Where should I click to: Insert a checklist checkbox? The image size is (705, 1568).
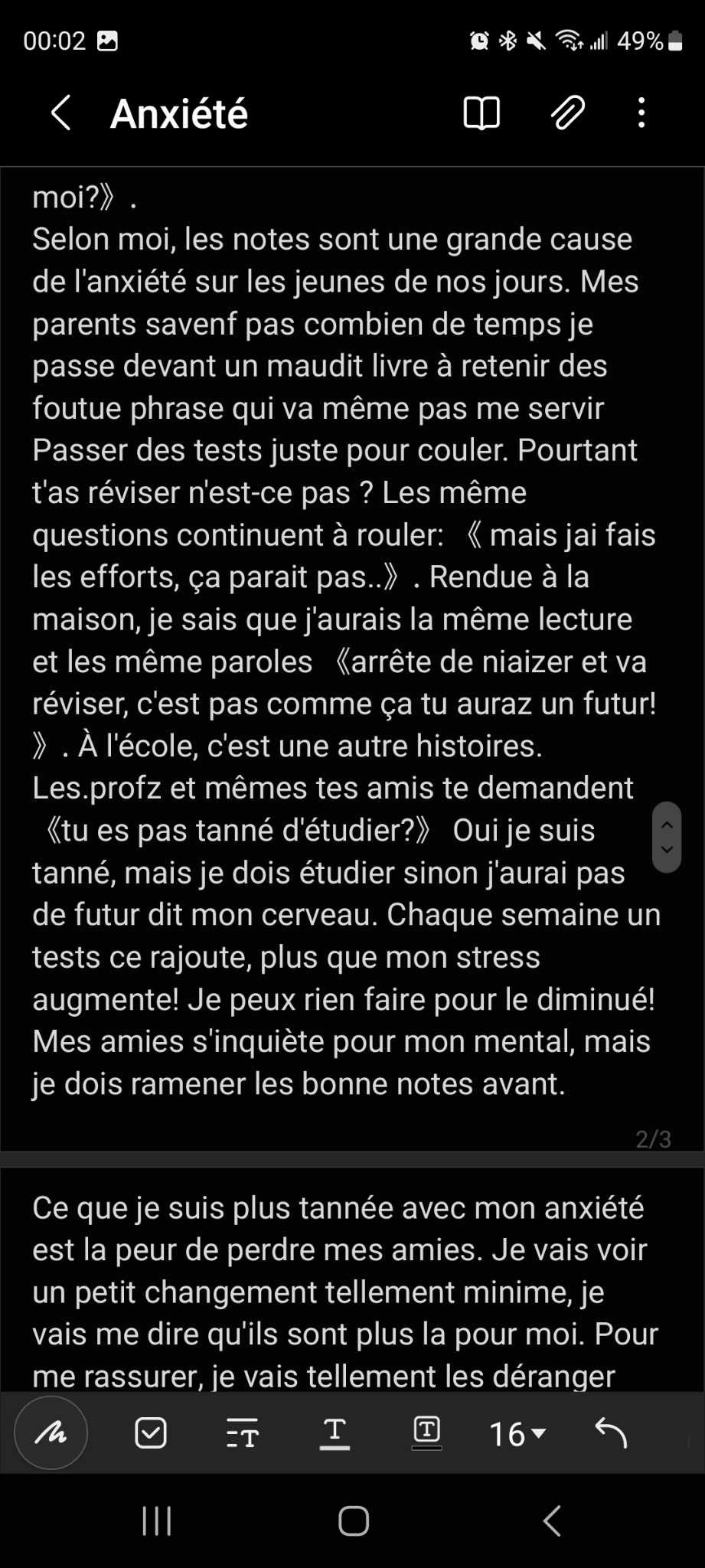click(151, 1432)
